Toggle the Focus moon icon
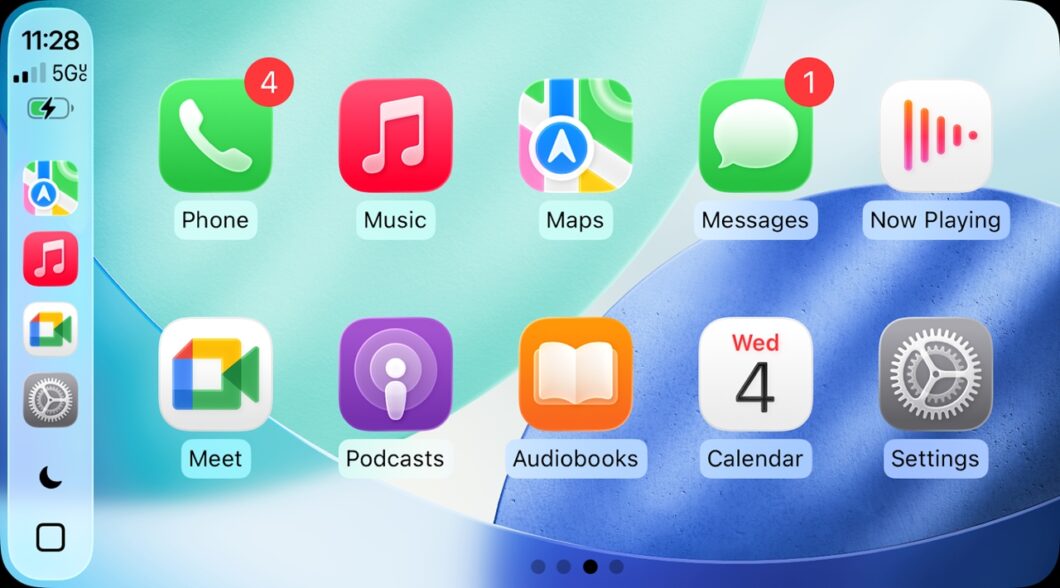 [50, 478]
